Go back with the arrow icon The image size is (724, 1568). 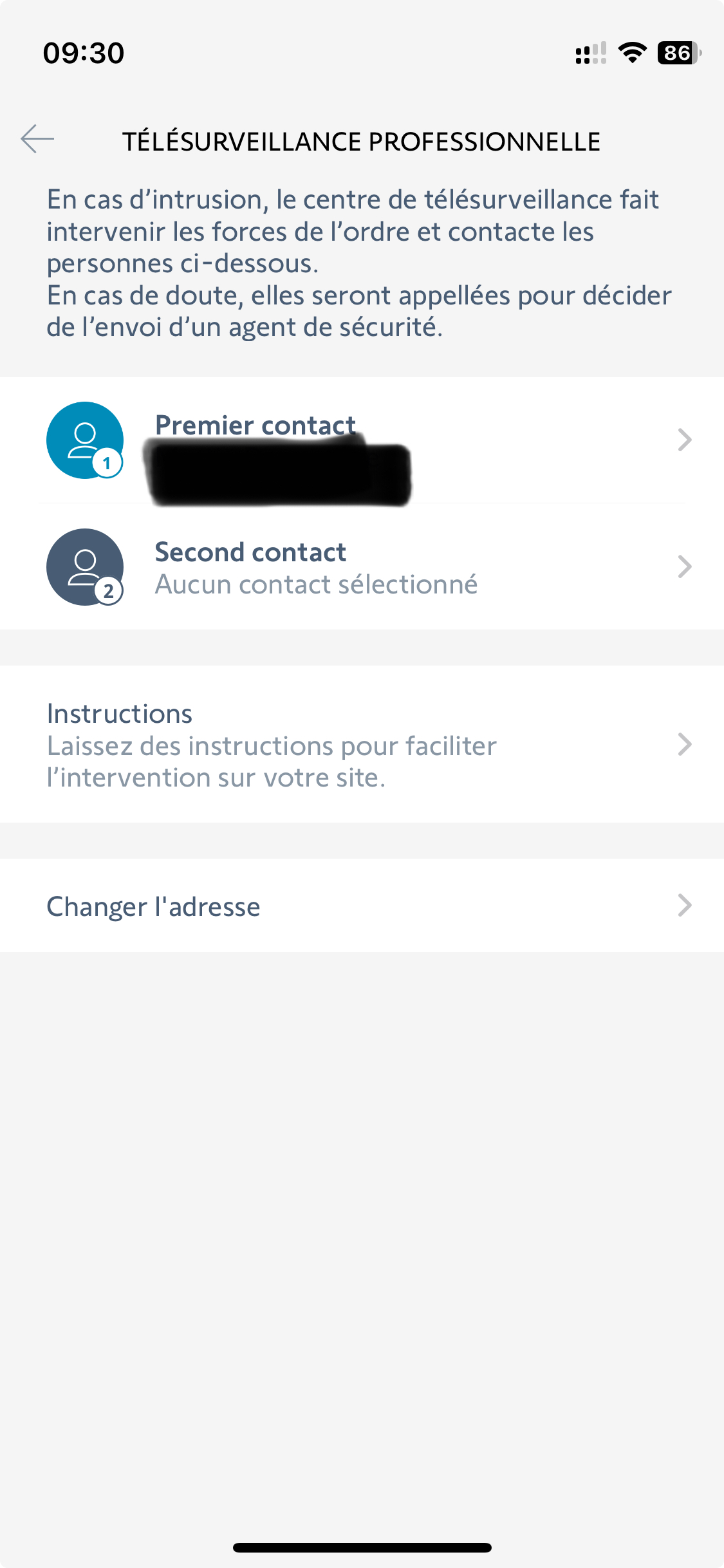[x=37, y=139]
